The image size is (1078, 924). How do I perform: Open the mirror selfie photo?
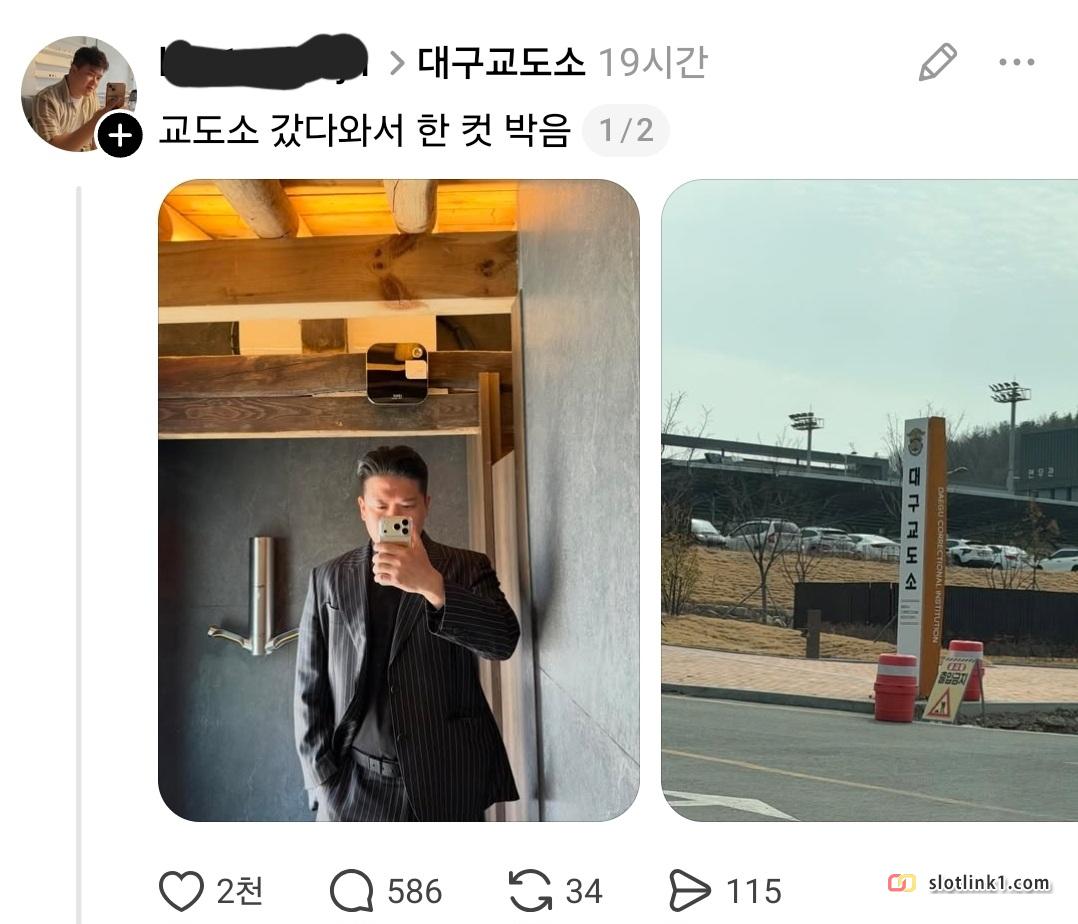click(398, 500)
